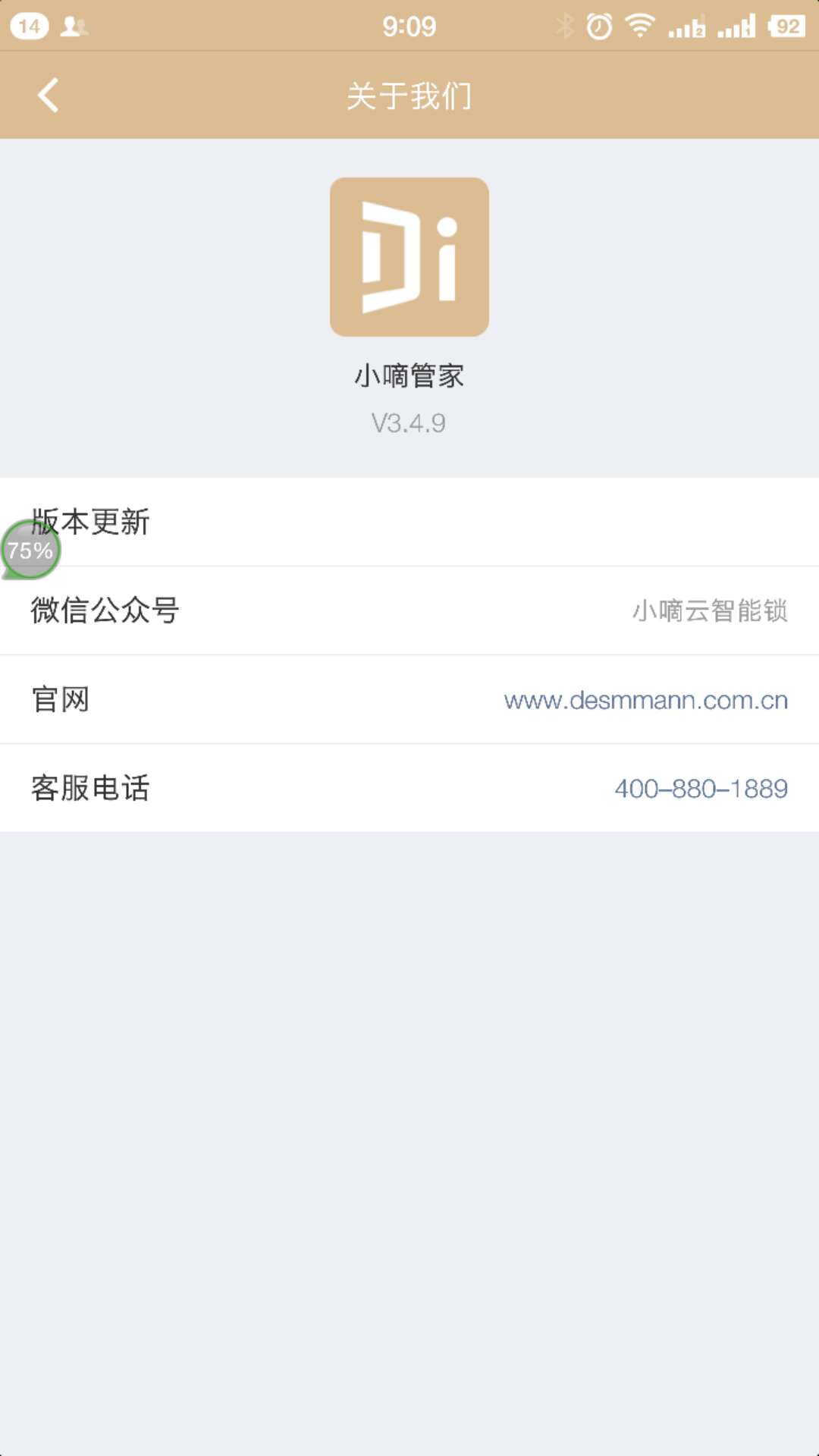Go back from the 关于我们 page

49,96
